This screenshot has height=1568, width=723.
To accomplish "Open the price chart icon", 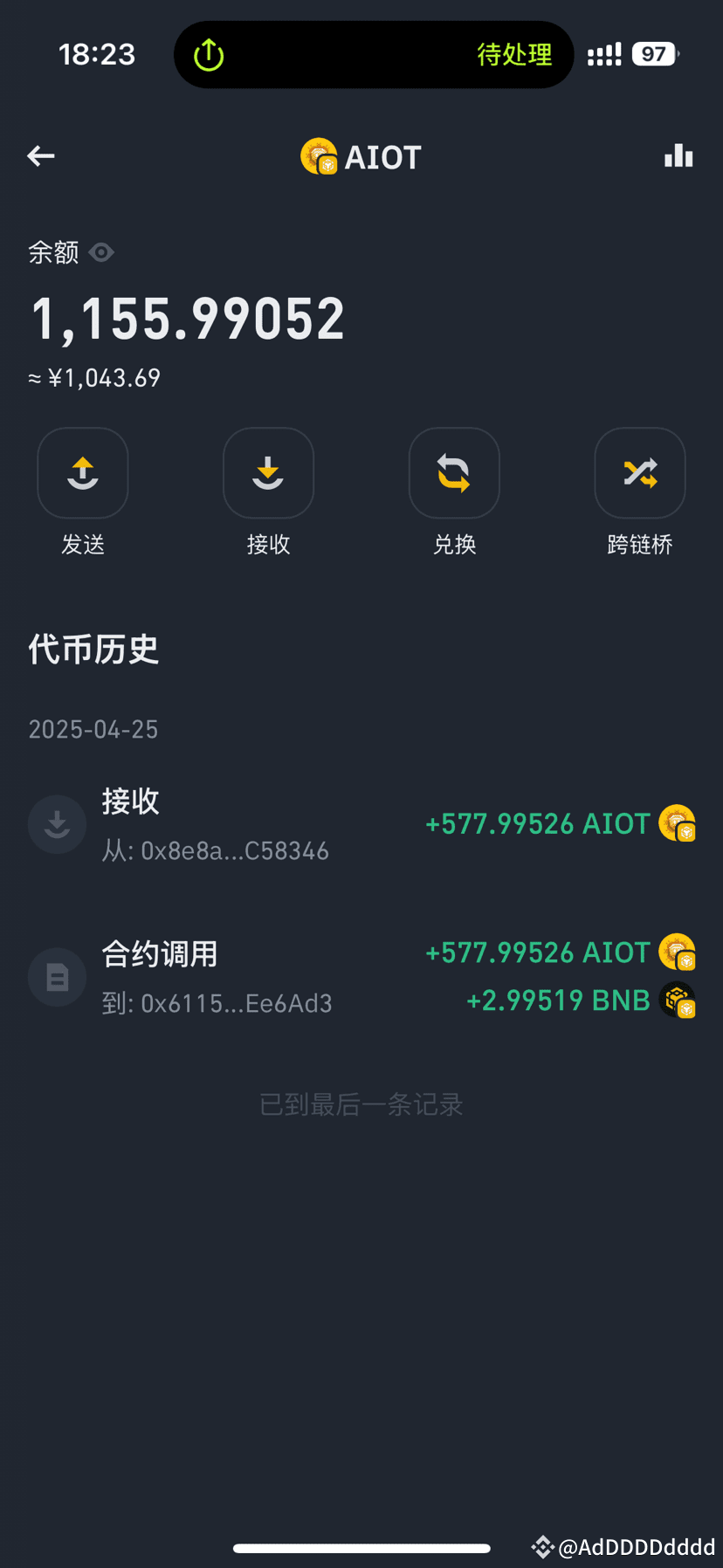I will pyautogui.click(x=678, y=155).
